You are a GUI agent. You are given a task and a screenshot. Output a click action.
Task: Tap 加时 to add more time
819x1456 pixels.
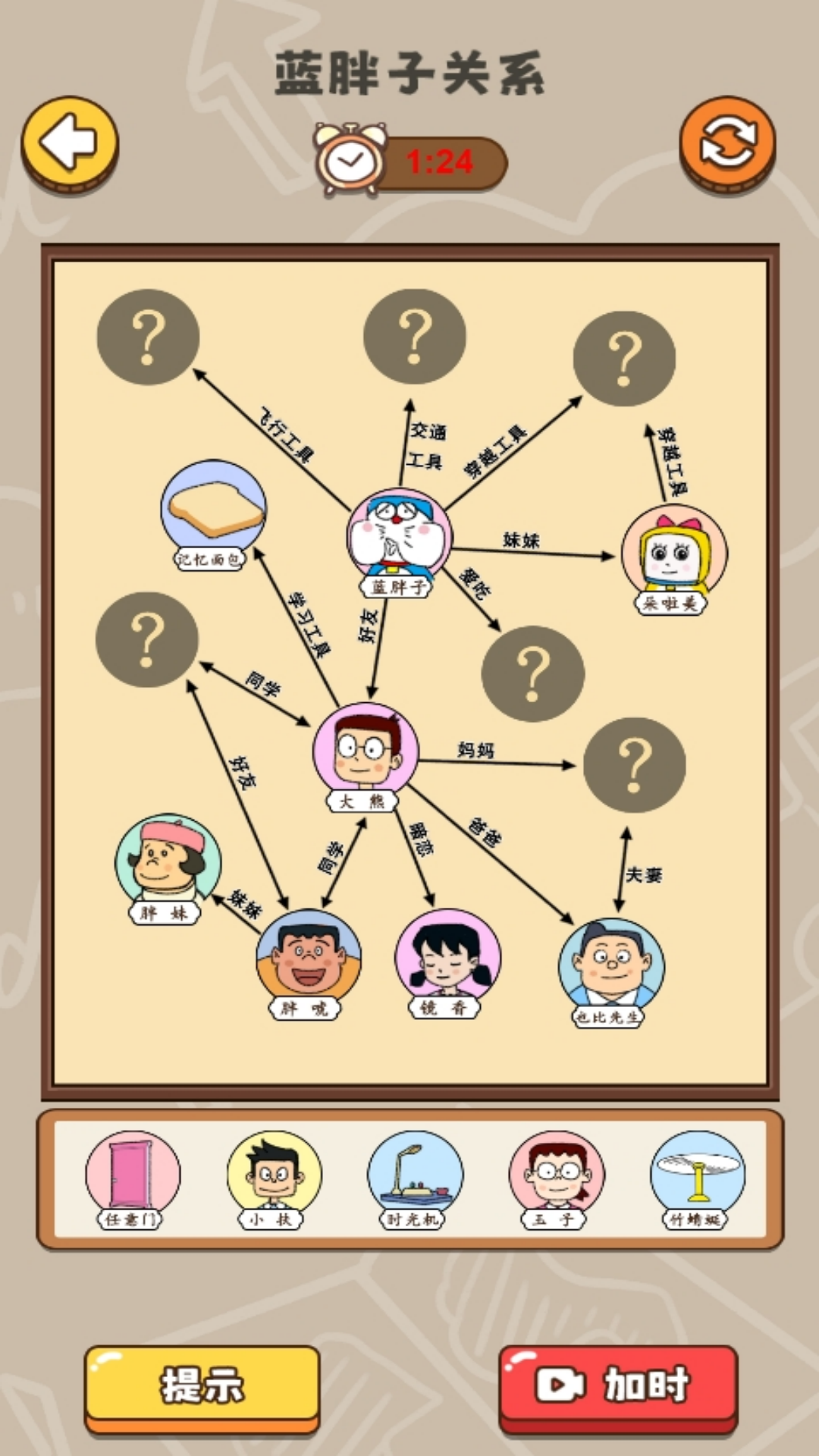tap(618, 1387)
